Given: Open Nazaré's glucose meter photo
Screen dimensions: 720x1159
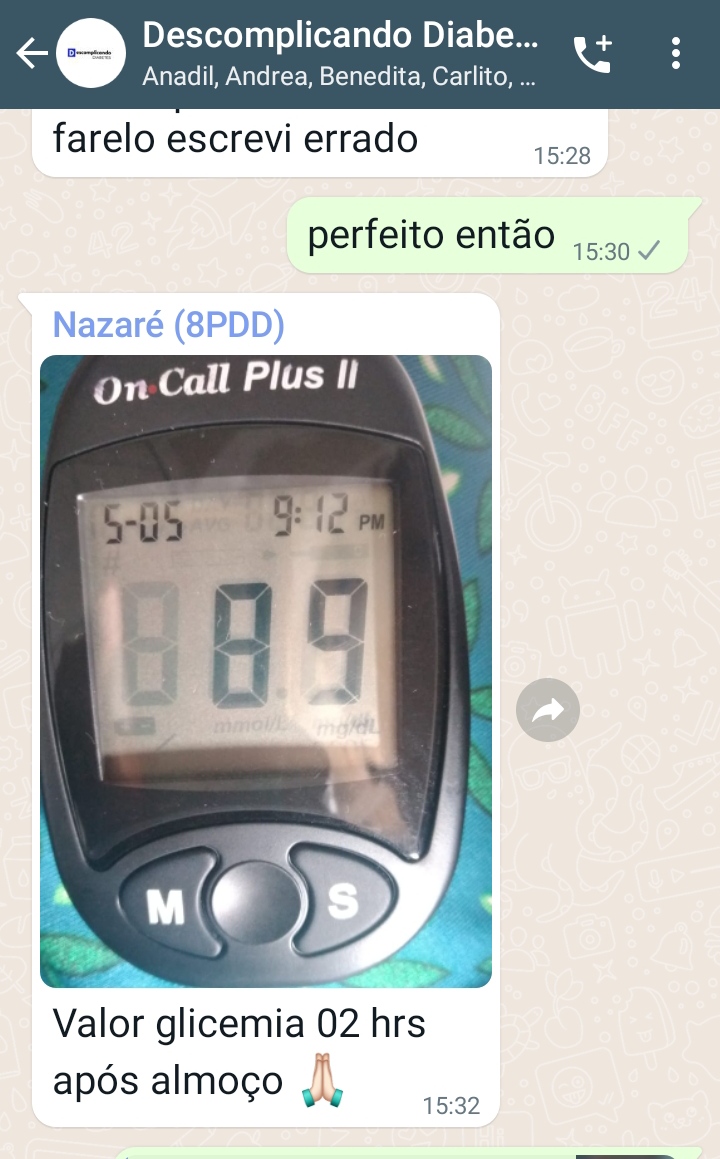Looking at the screenshot, I should pyautogui.click(x=266, y=671).
